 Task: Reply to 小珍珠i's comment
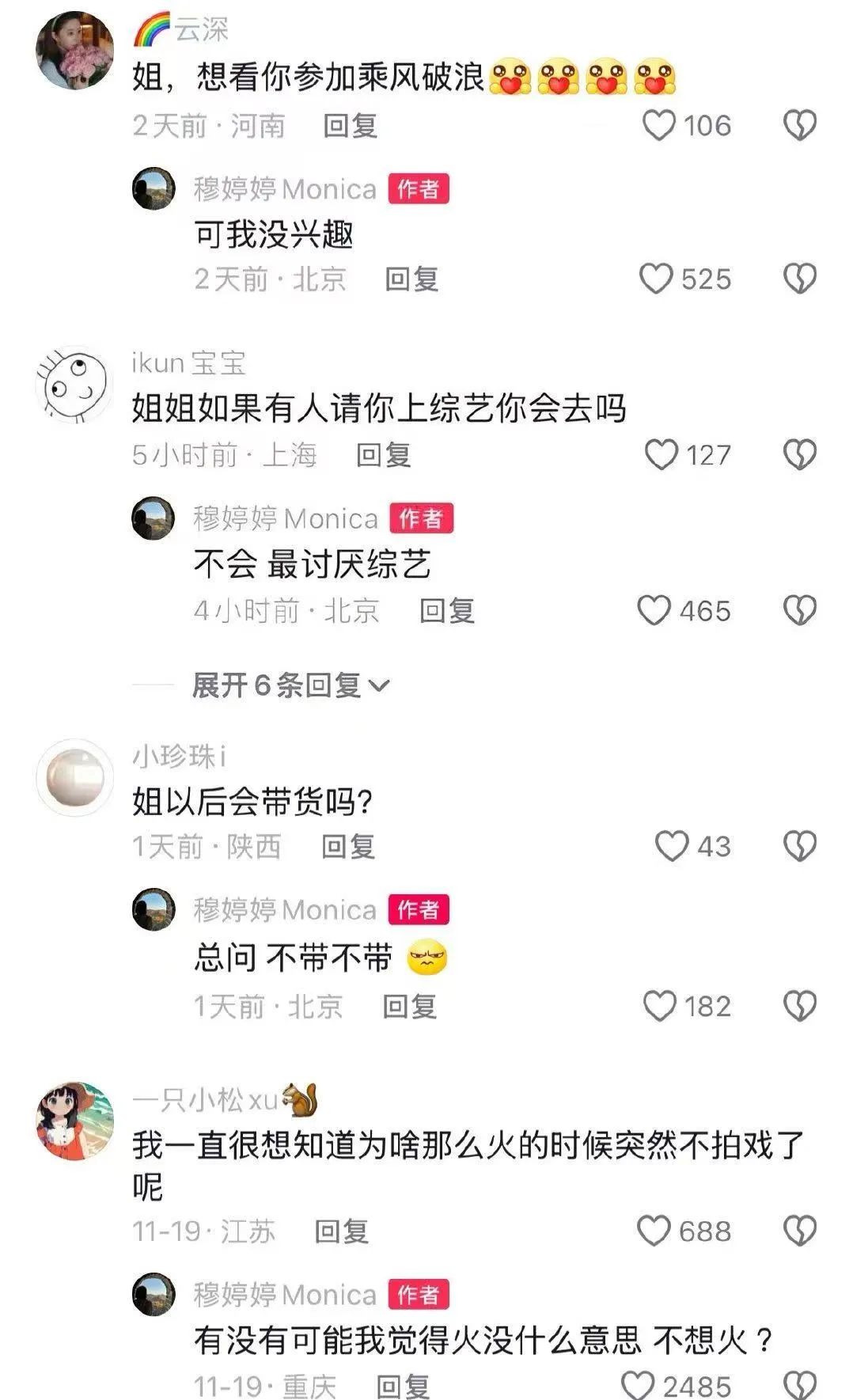[348, 847]
